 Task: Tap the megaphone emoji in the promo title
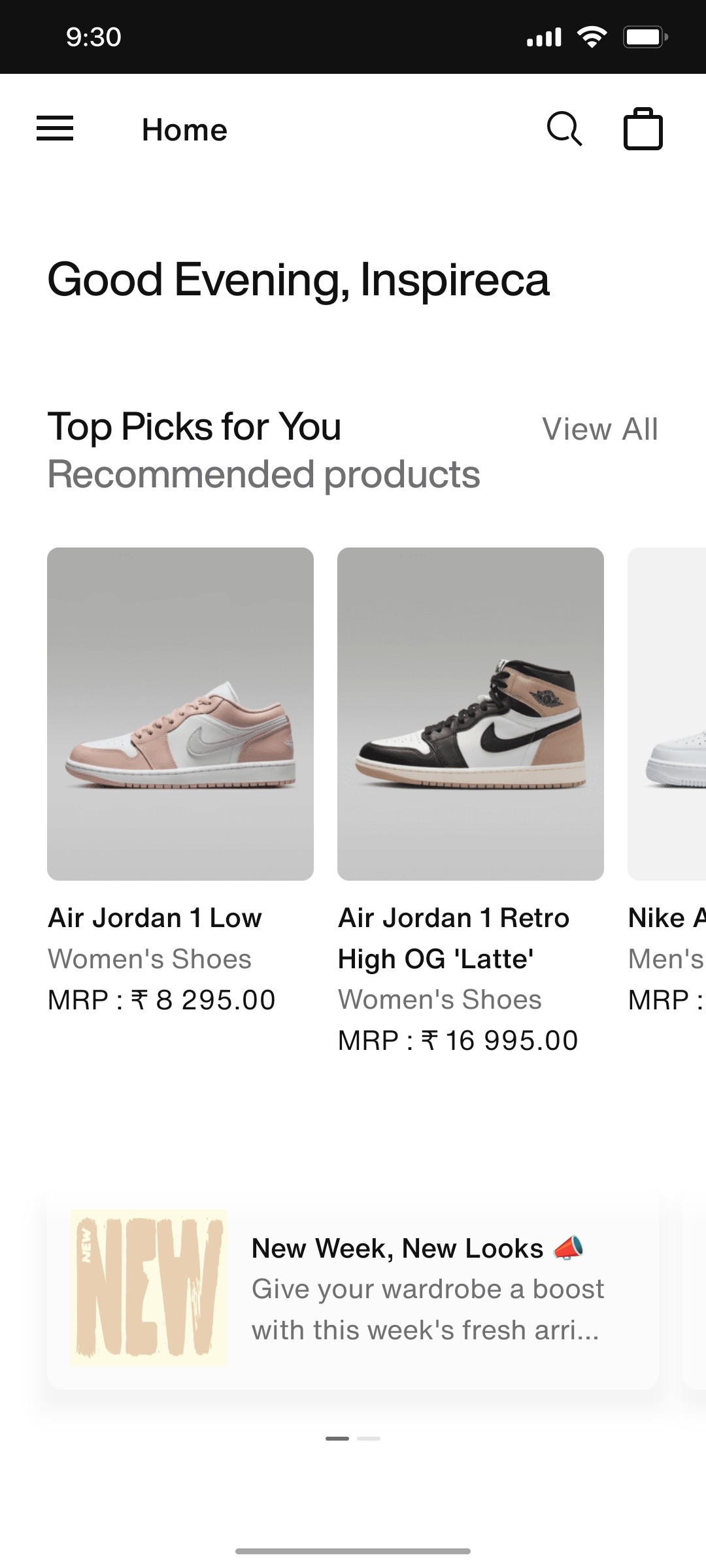(x=568, y=1246)
